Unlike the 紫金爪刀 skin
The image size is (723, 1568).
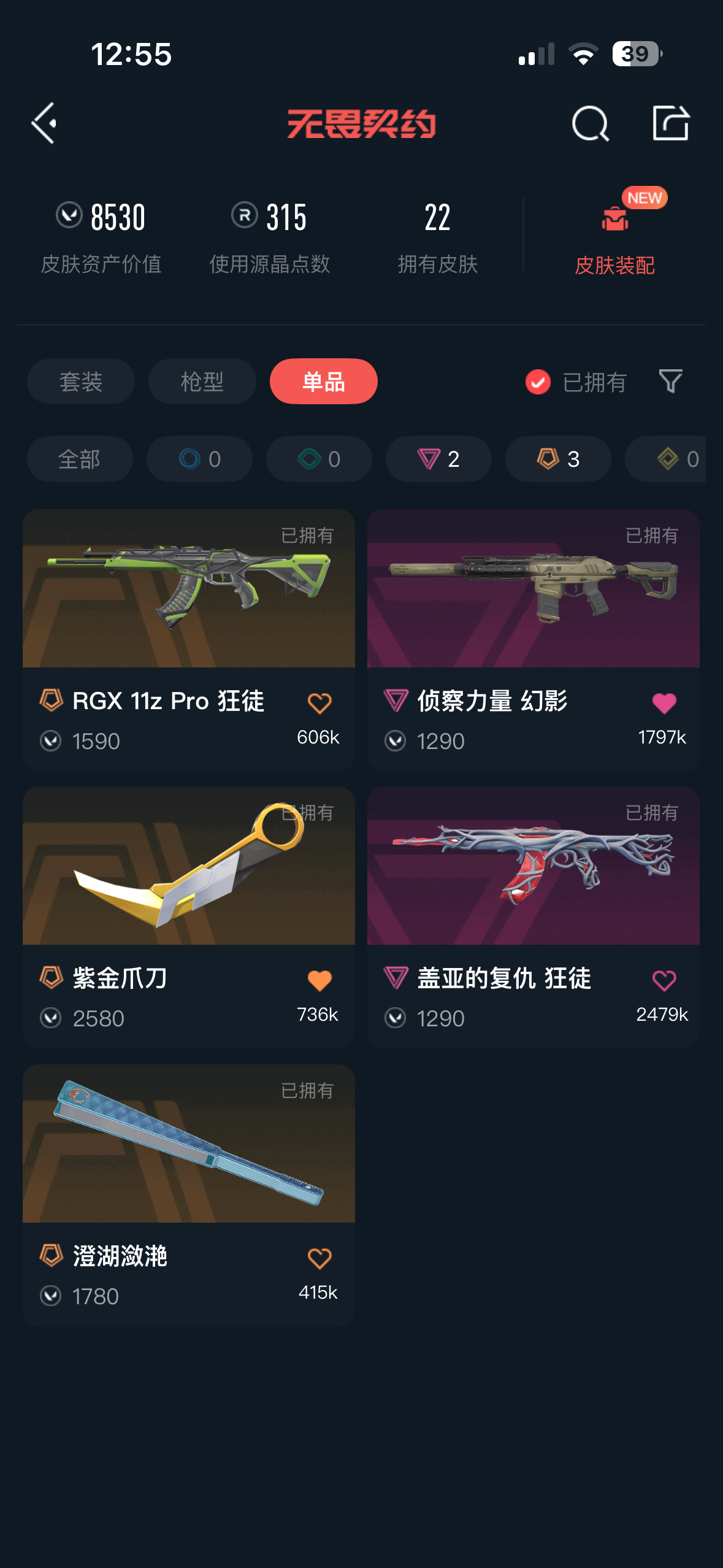[x=319, y=980]
